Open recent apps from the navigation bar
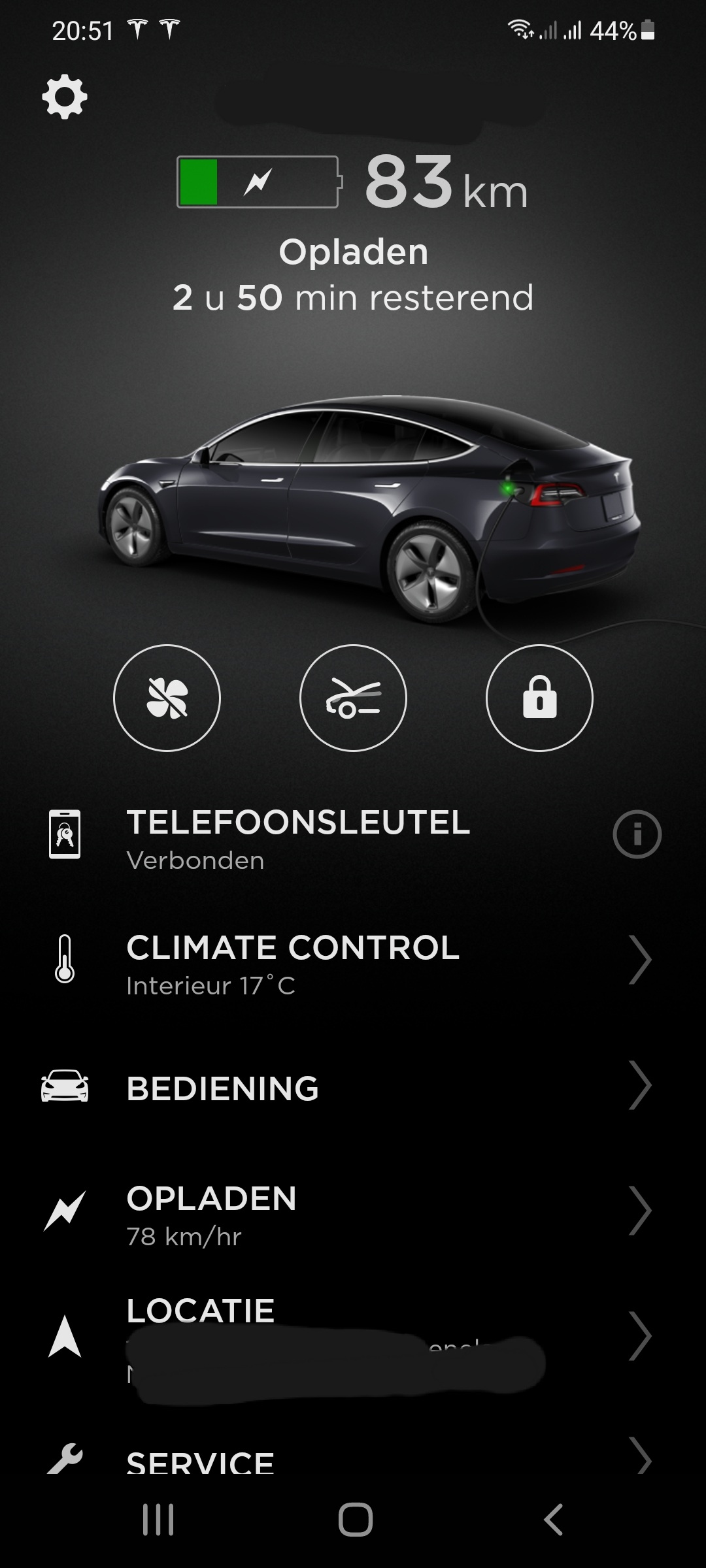 (158, 1520)
